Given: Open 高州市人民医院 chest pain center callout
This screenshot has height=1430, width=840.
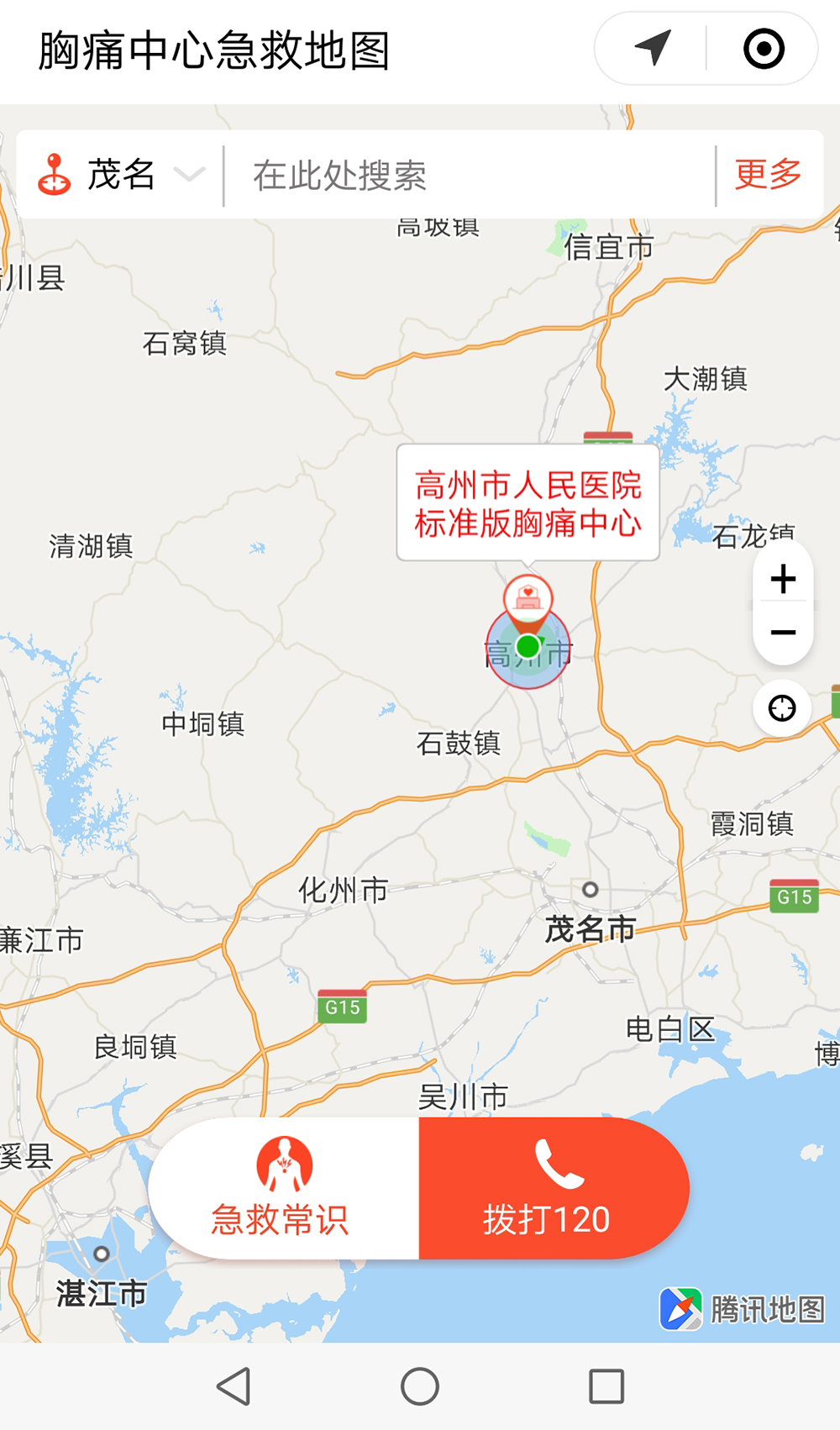Looking at the screenshot, I should click(x=528, y=503).
